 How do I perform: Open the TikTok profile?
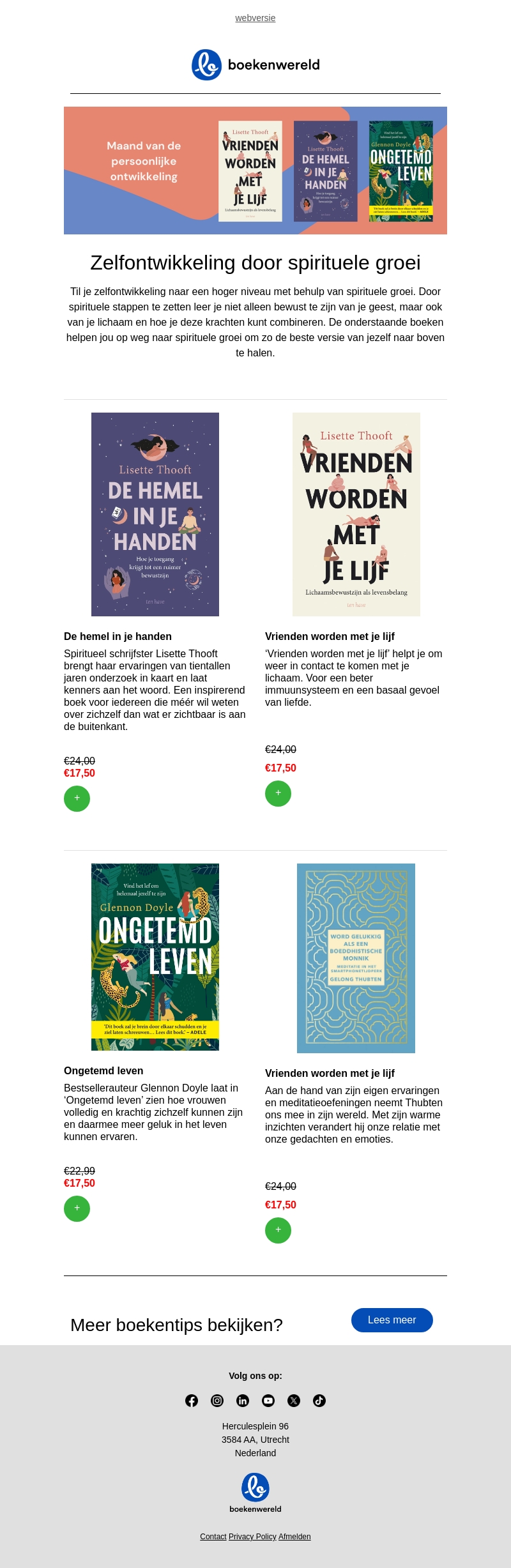[319, 1401]
